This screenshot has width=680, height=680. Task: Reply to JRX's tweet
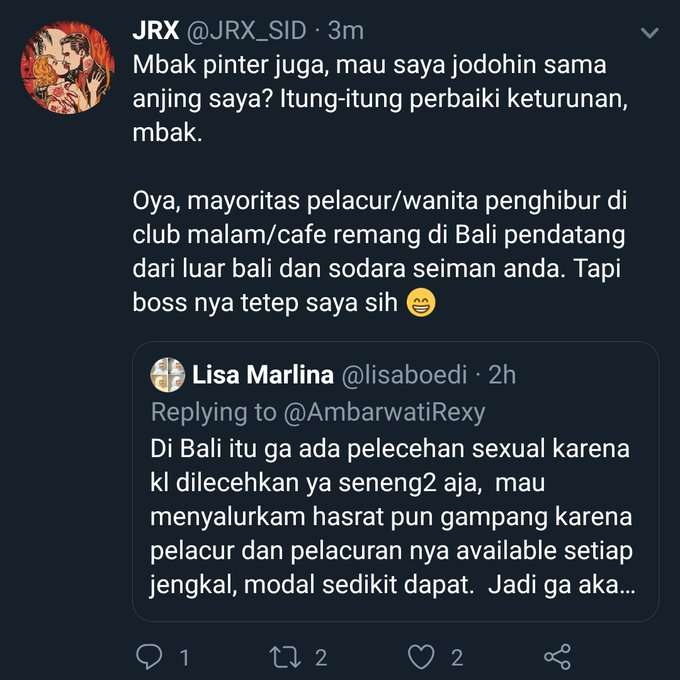click(x=149, y=657)
